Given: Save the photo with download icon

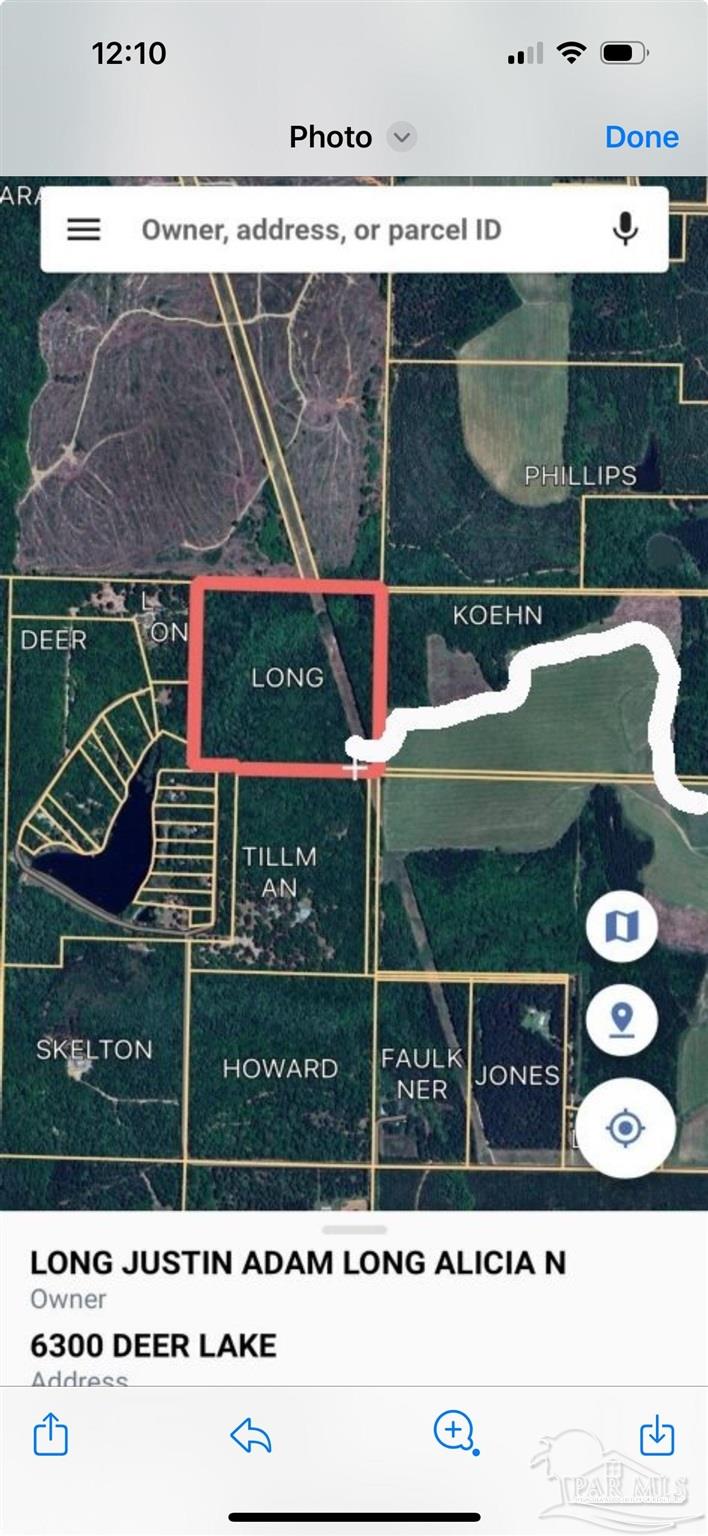Looking at the screenshot, I should pos(657,1436).
